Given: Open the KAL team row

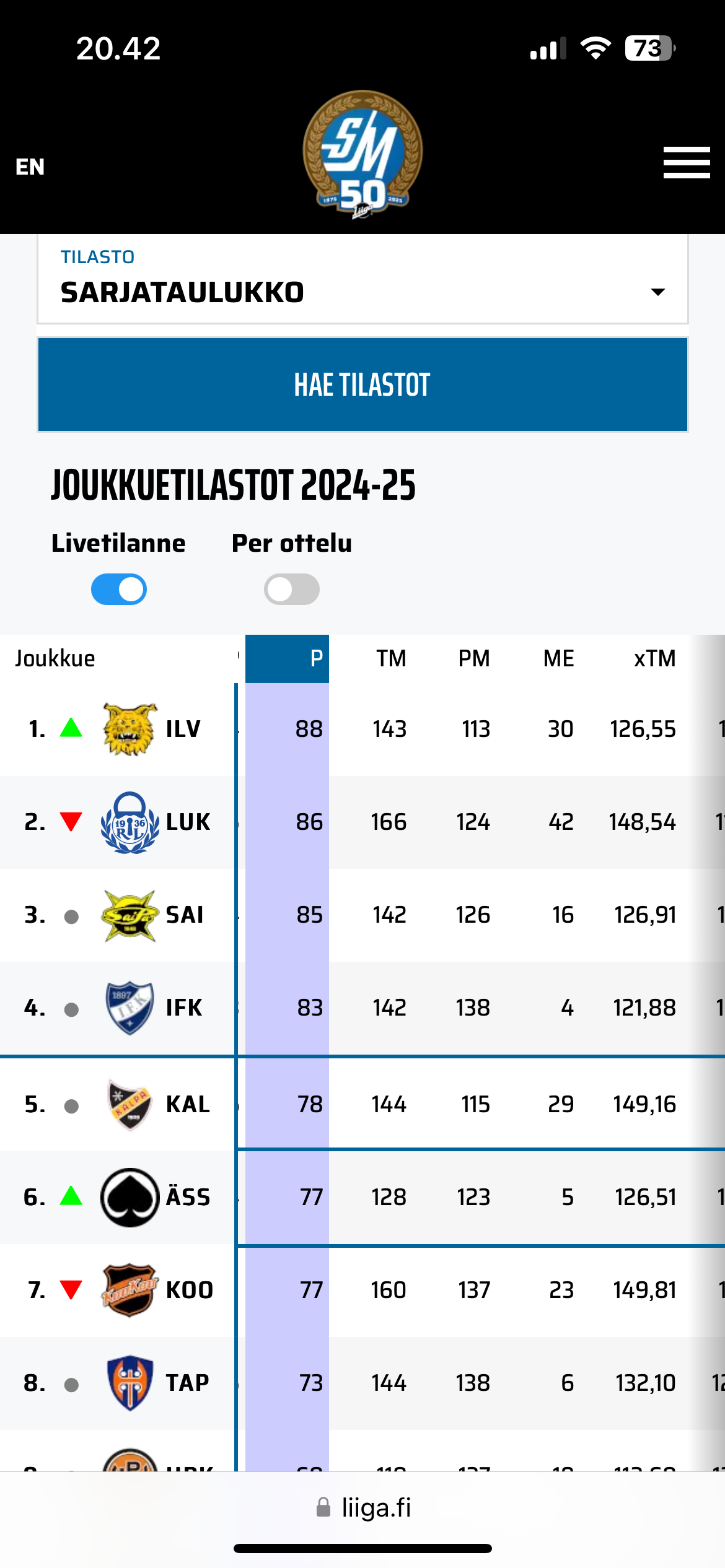Looking at the screenshot, I should tap(187, 1104).
